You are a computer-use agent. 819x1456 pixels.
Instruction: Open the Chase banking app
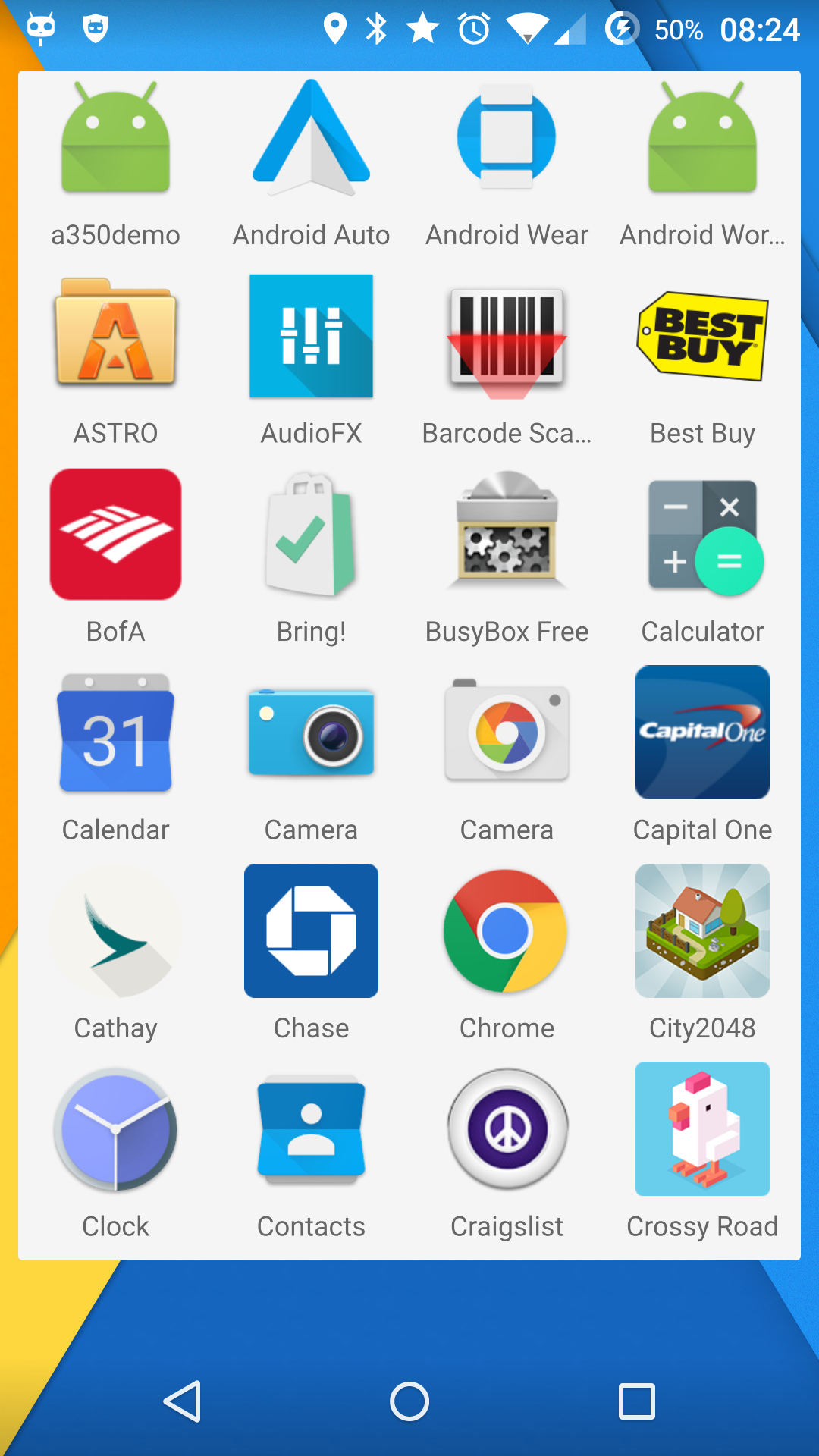311,930
